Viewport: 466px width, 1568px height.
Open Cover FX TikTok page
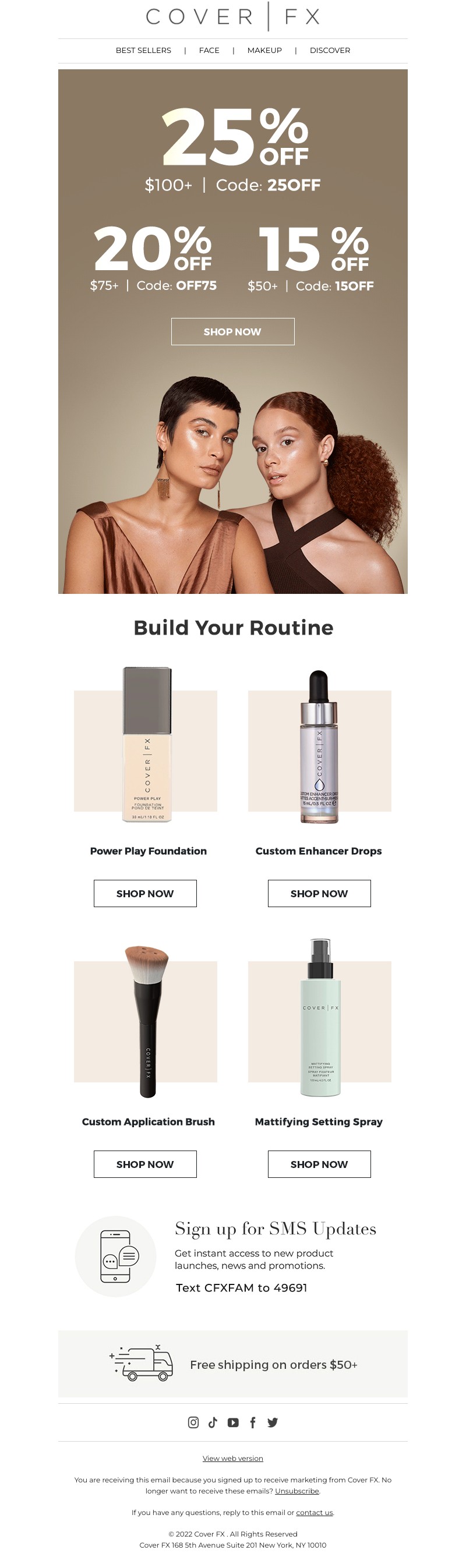click(x=213, y=1422)
